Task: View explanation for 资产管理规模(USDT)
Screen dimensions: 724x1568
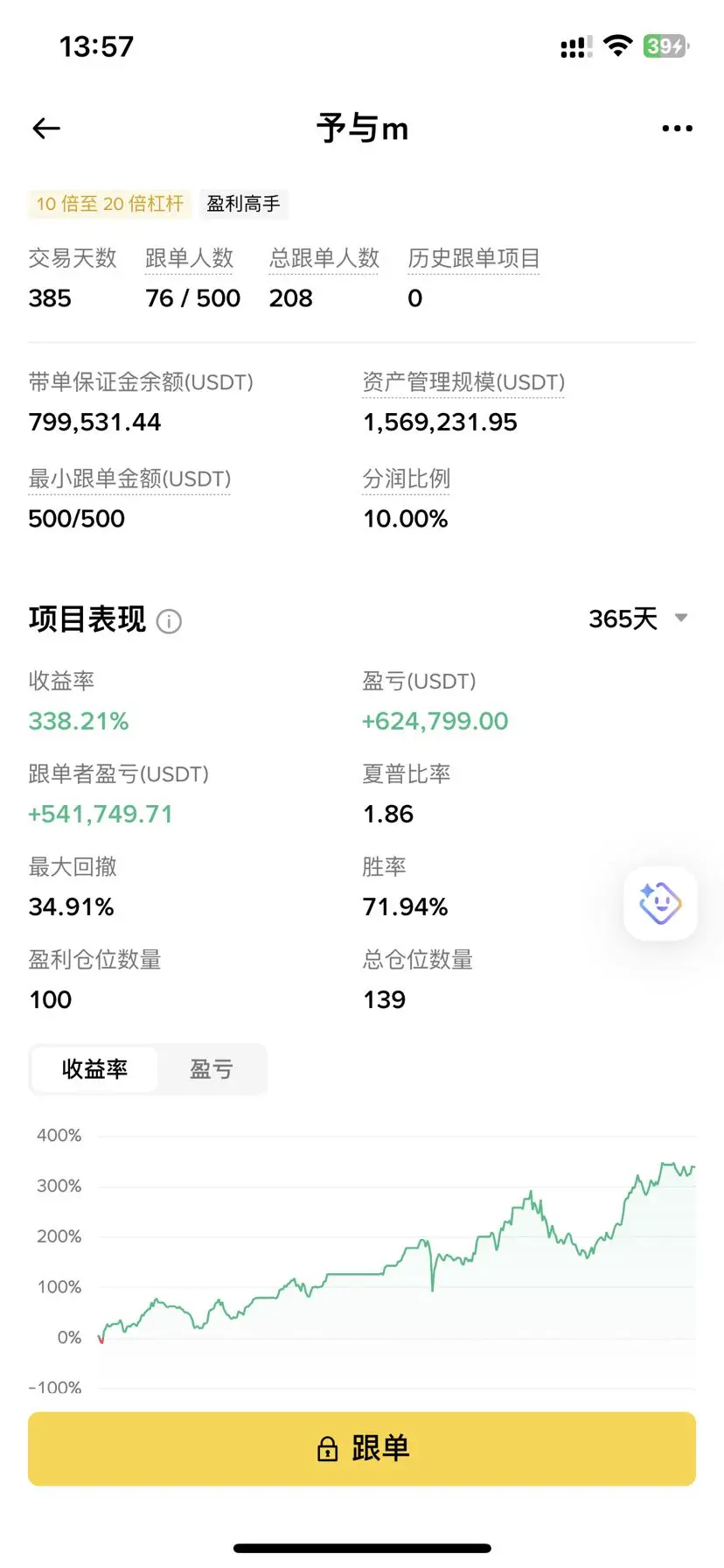Action: tap(463, 382)
